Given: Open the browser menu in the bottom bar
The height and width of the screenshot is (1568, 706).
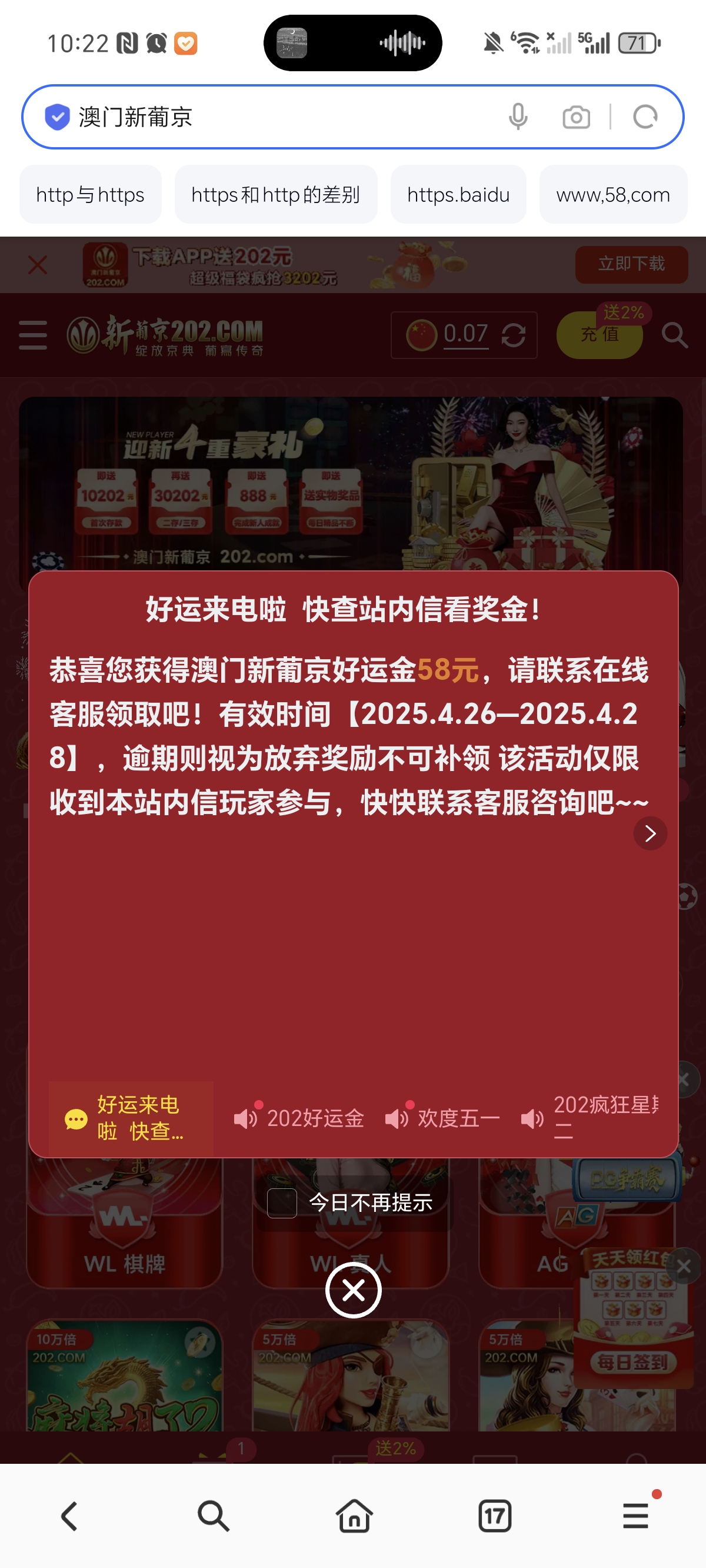Looking at the screenshot, I should click(635, 1516).
